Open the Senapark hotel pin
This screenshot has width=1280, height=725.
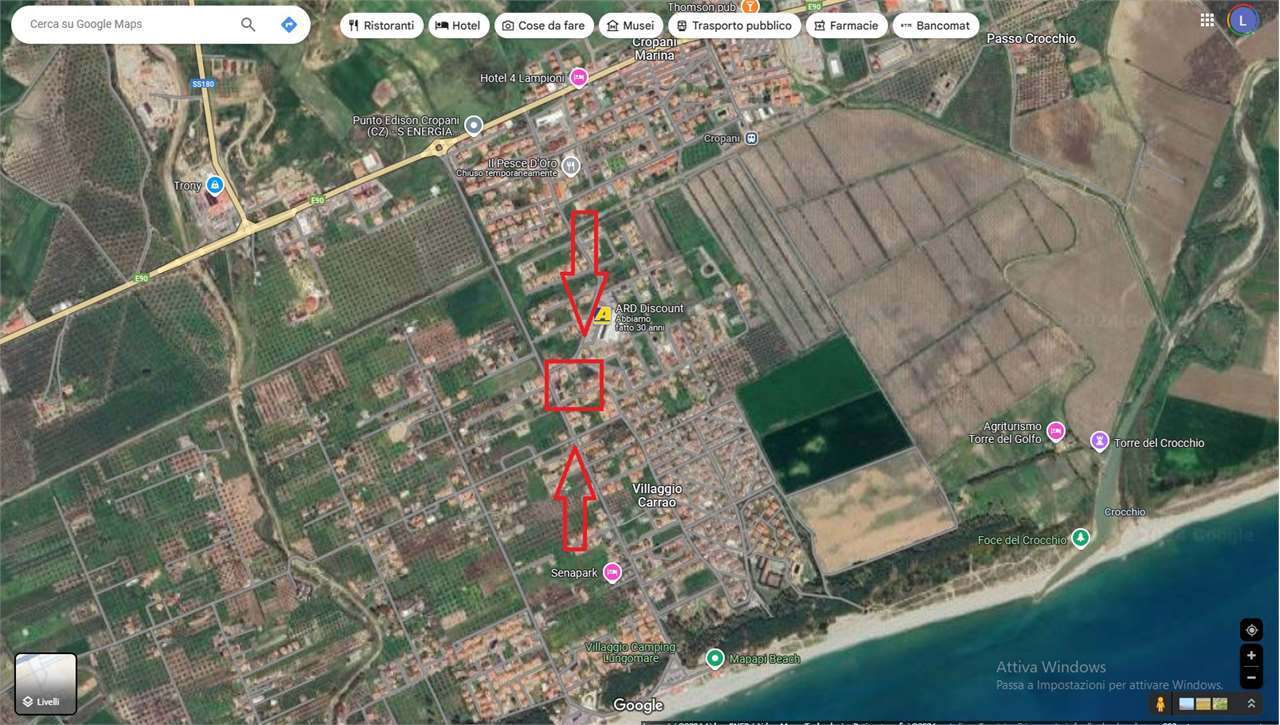[612, 572]
